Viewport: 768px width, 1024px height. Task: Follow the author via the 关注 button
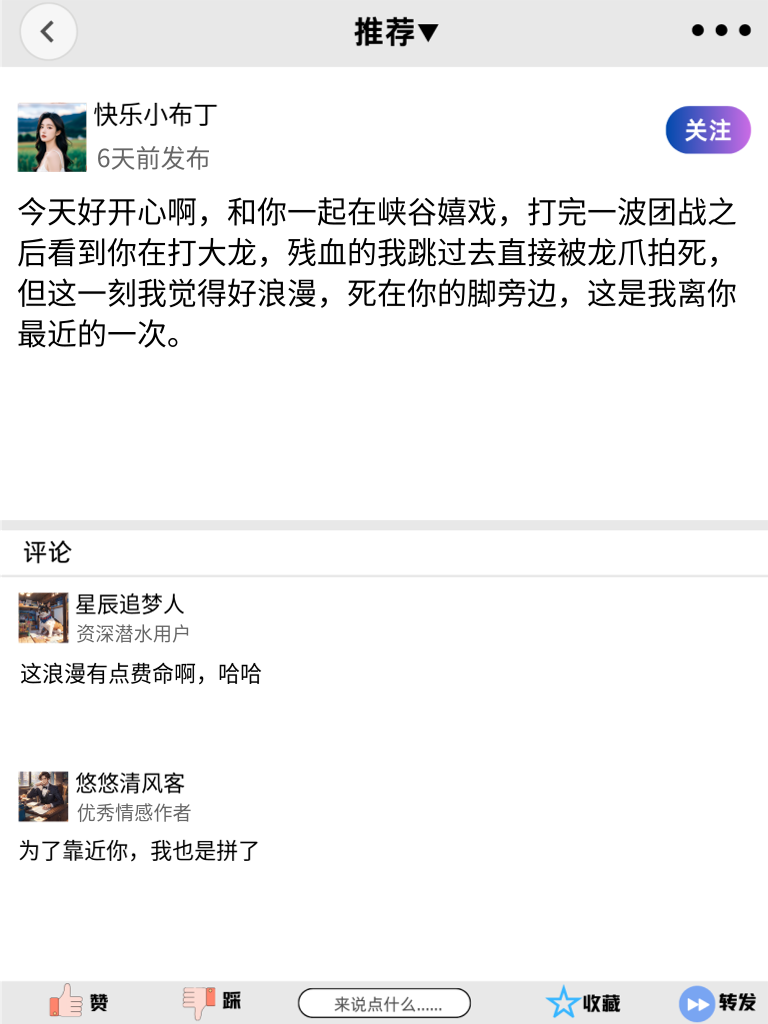coord(707,130)
